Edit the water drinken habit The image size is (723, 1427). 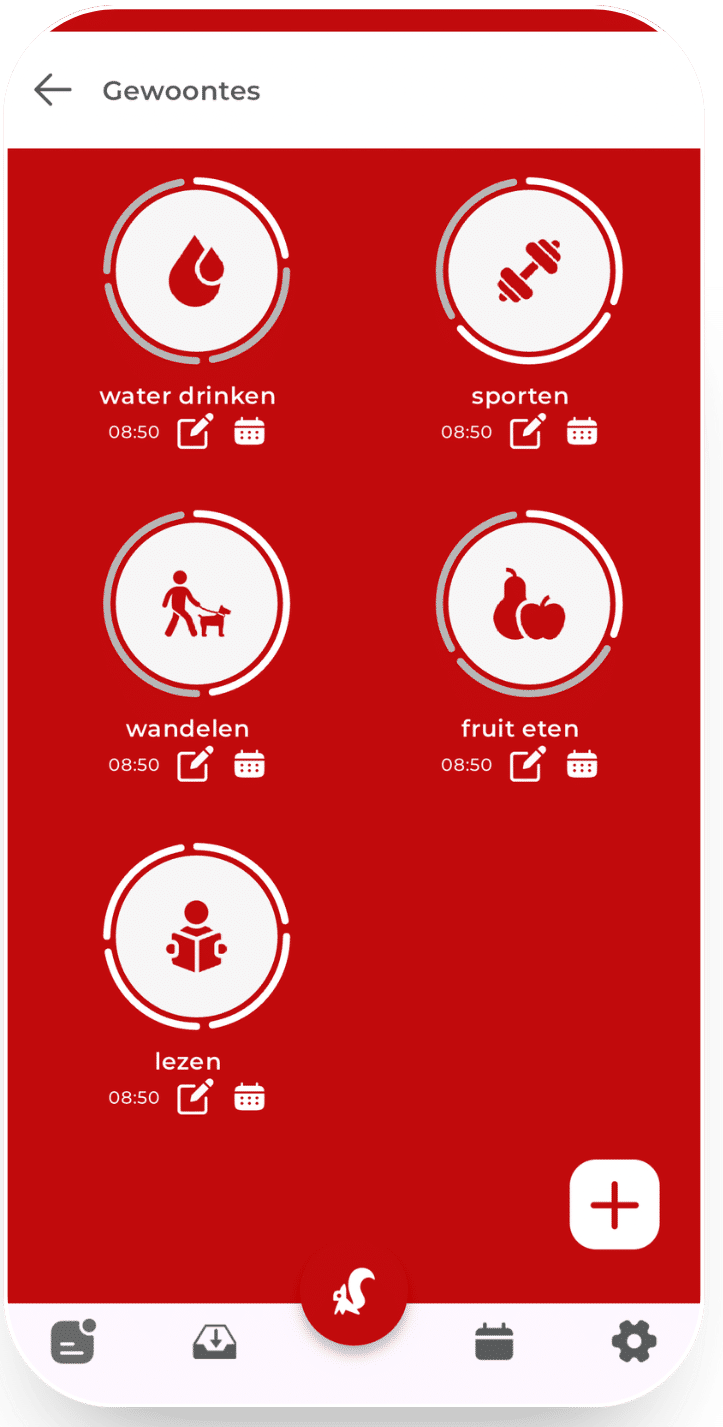(x=195, y=432)
